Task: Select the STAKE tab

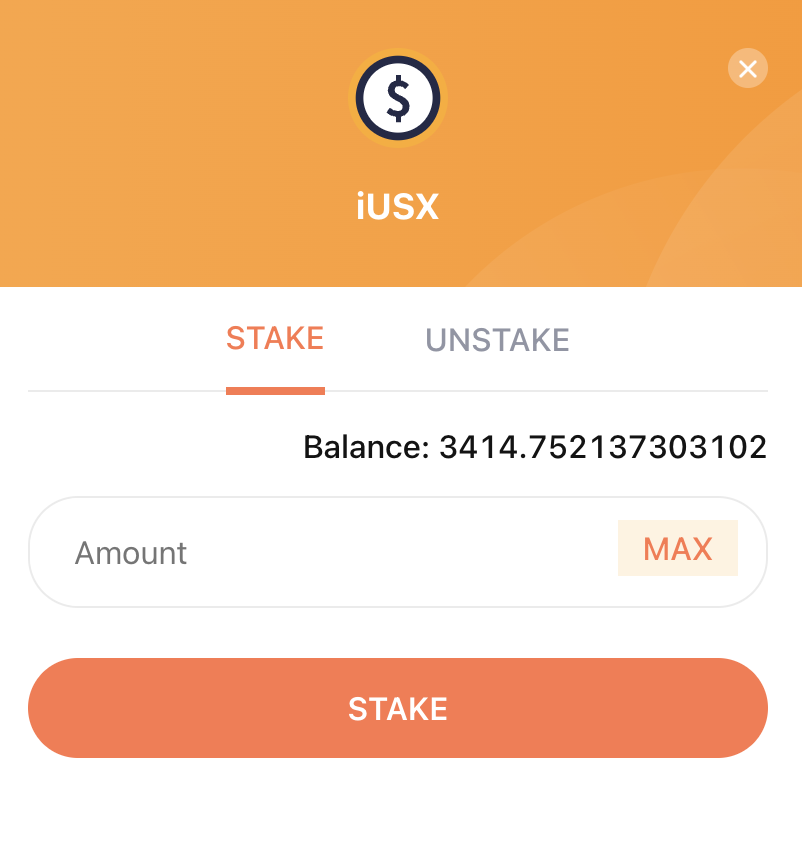Action: [275, 338]
